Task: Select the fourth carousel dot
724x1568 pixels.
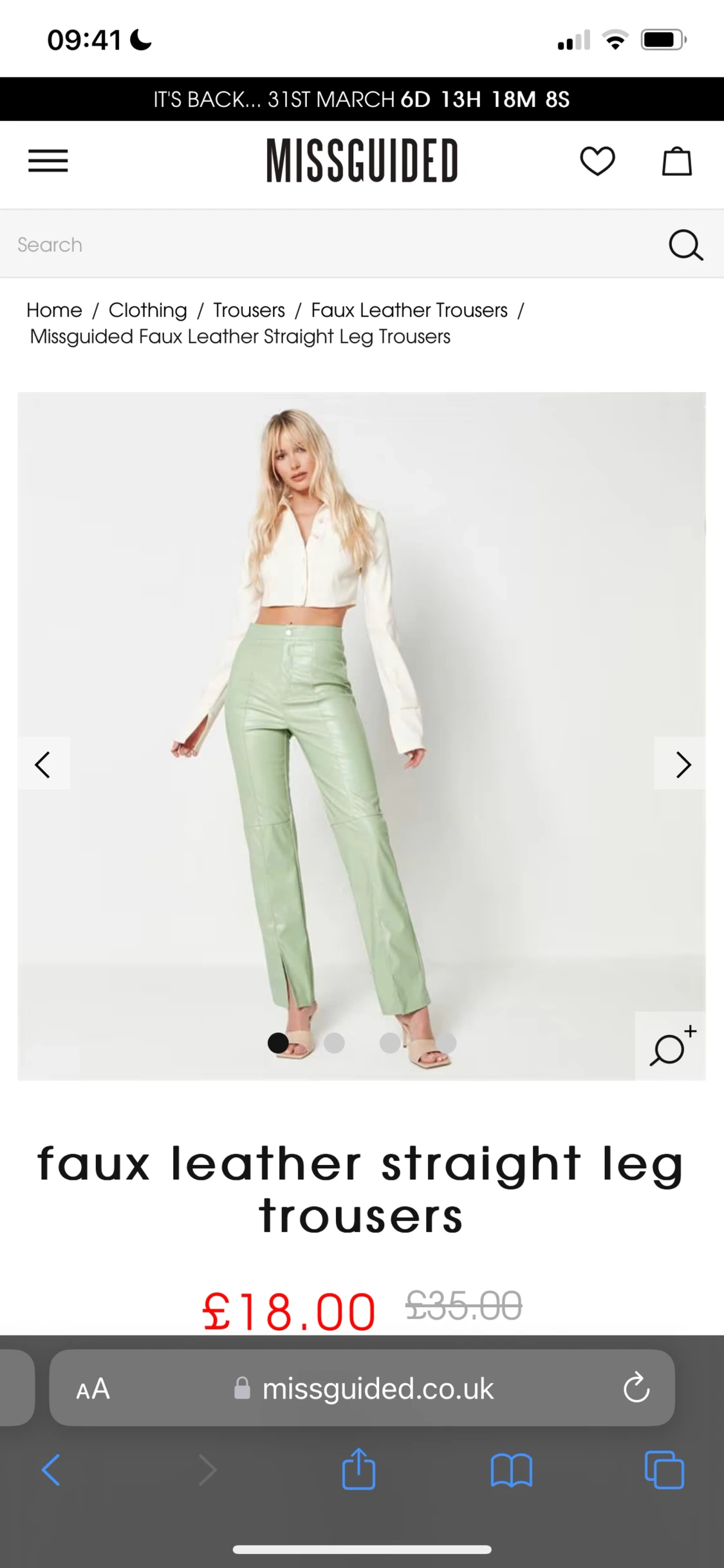Action: (446, 1043)
